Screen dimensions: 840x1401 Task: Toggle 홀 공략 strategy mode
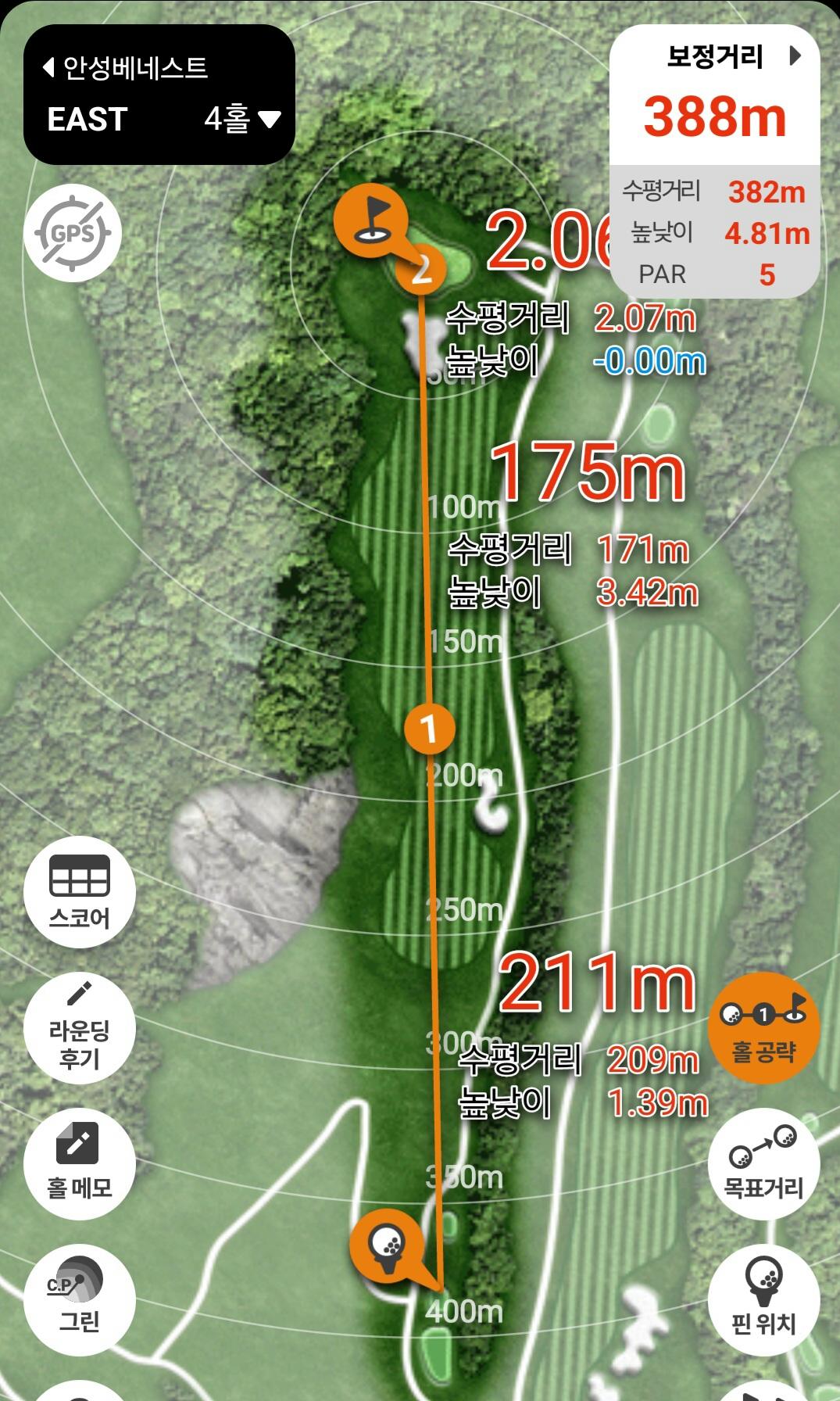pyautogui.click(x=763, y=1028)
